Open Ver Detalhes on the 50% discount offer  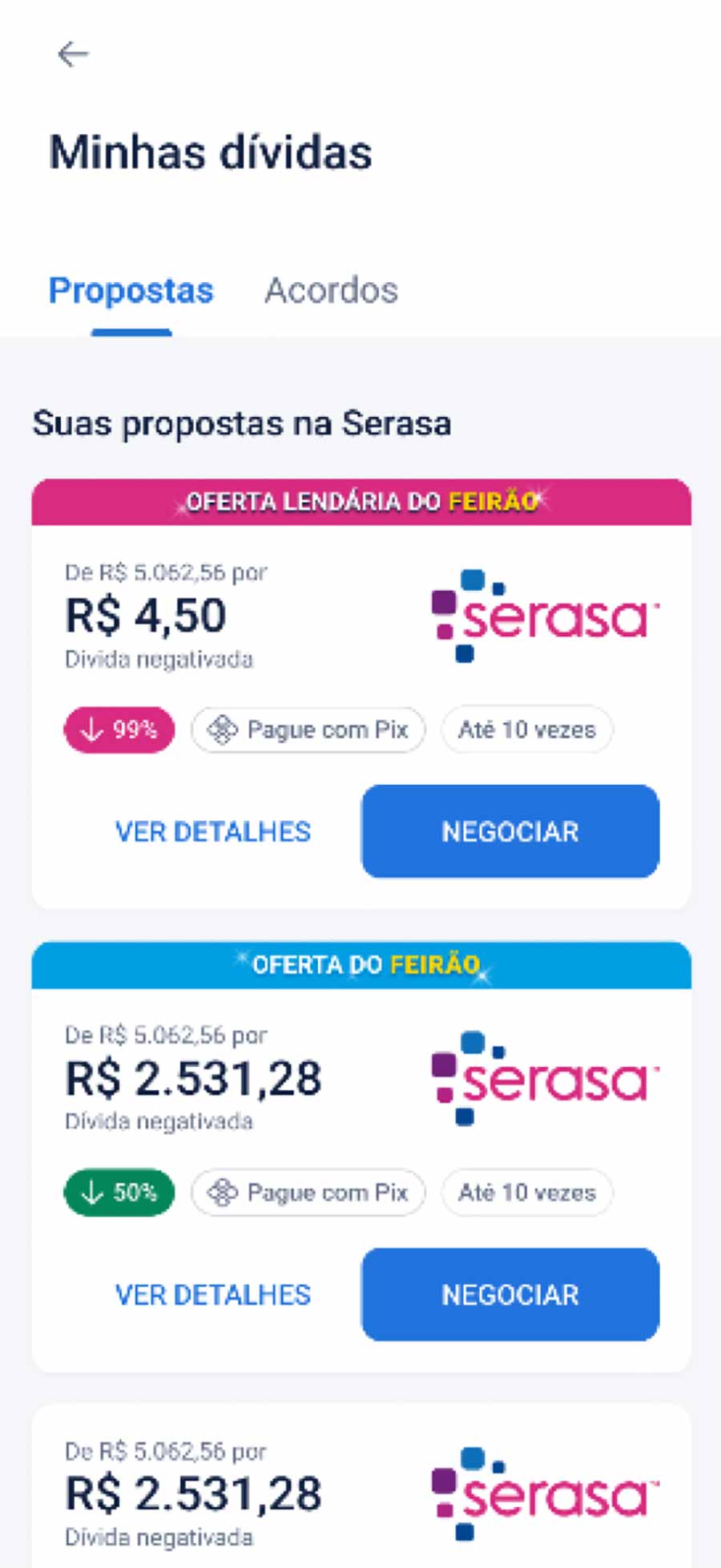[213, 1295]
